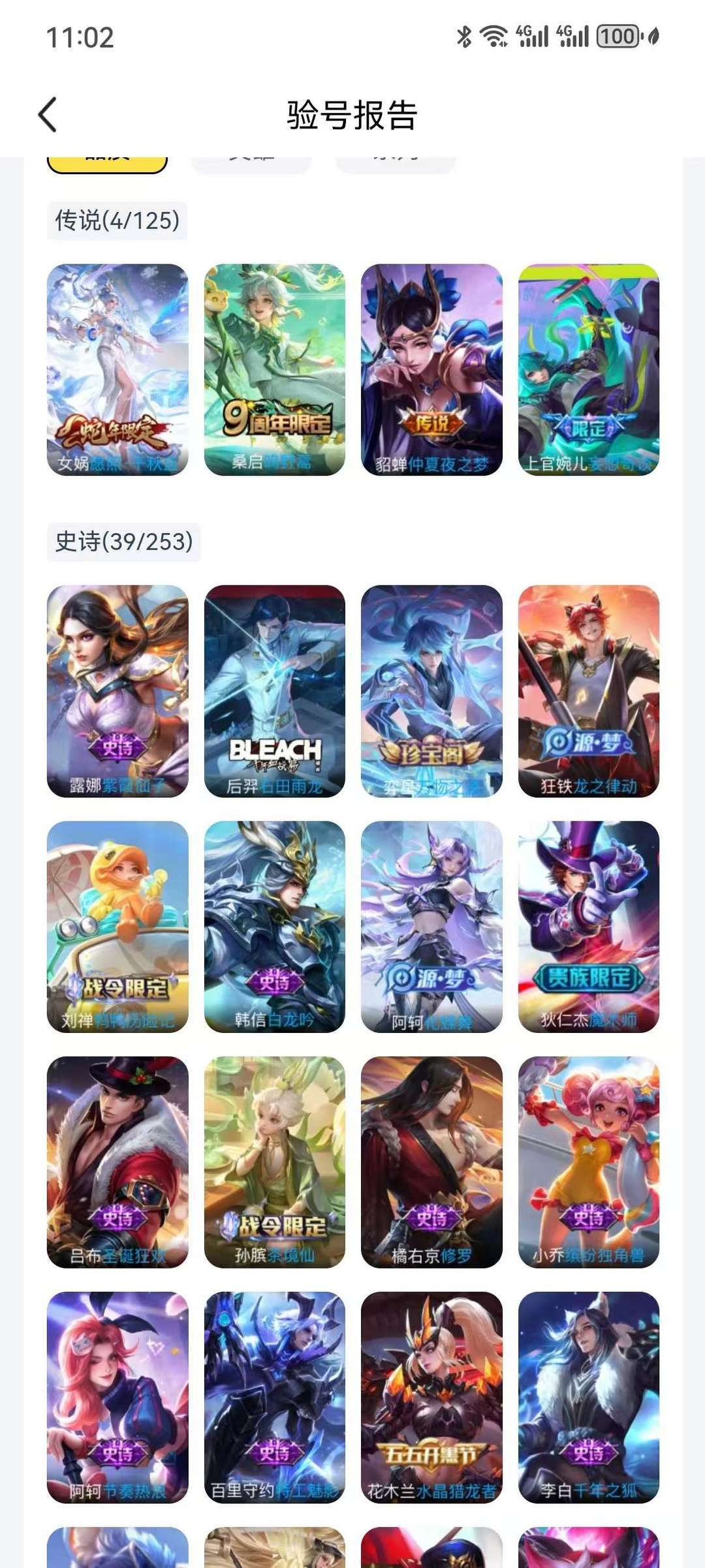Screen dimensions: 705x1568
Task: Open the 李白 千年之狐 skin
Action: click(x=589, y=1398)
